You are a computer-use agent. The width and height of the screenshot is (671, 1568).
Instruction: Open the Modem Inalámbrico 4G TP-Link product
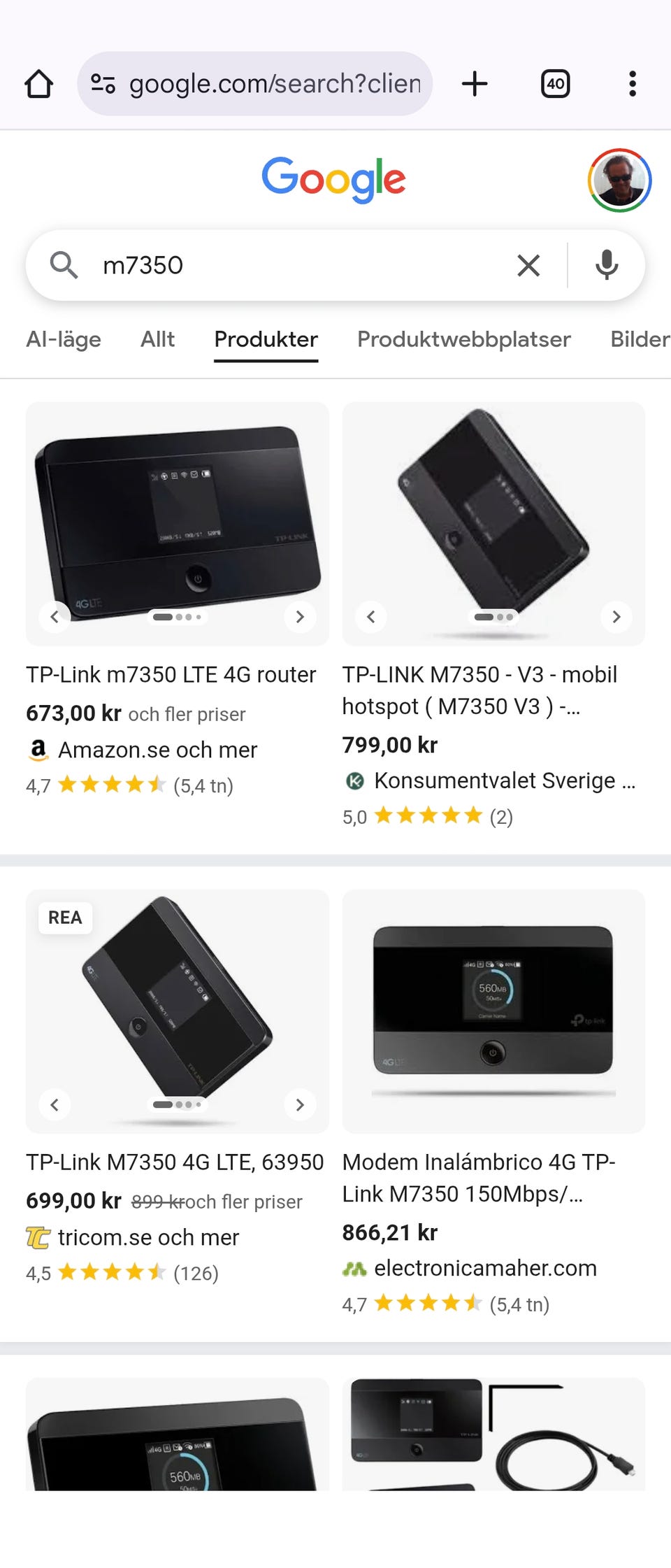click(479, 1177)
